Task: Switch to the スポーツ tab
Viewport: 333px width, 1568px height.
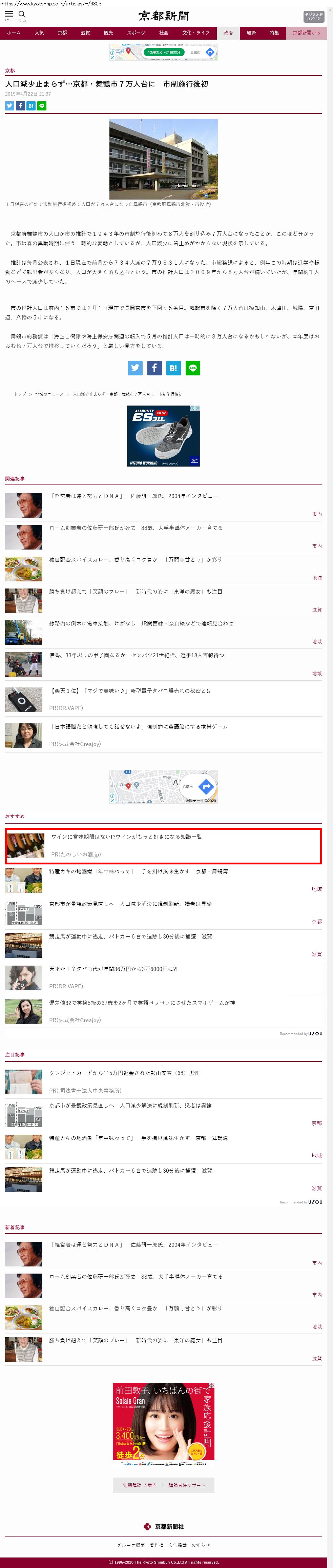Action: pyautogui.click(x=136, y=33)
